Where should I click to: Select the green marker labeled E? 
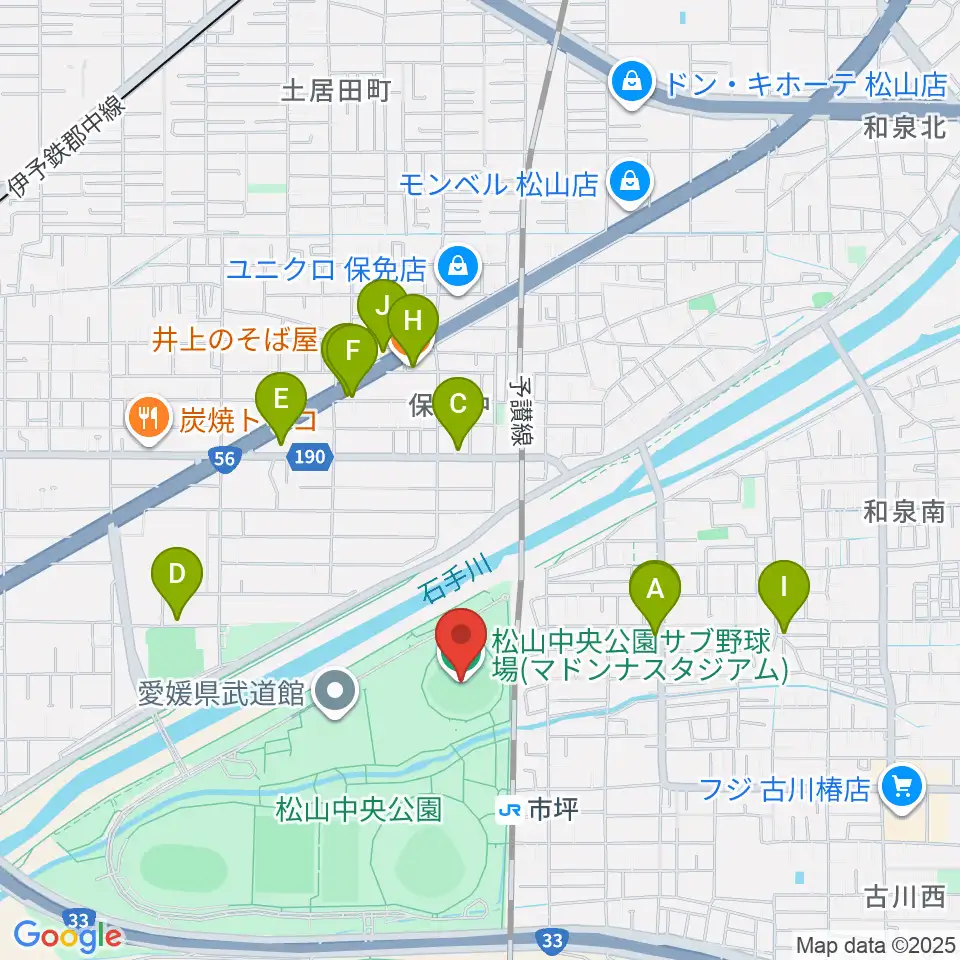[x=281, y=401]
